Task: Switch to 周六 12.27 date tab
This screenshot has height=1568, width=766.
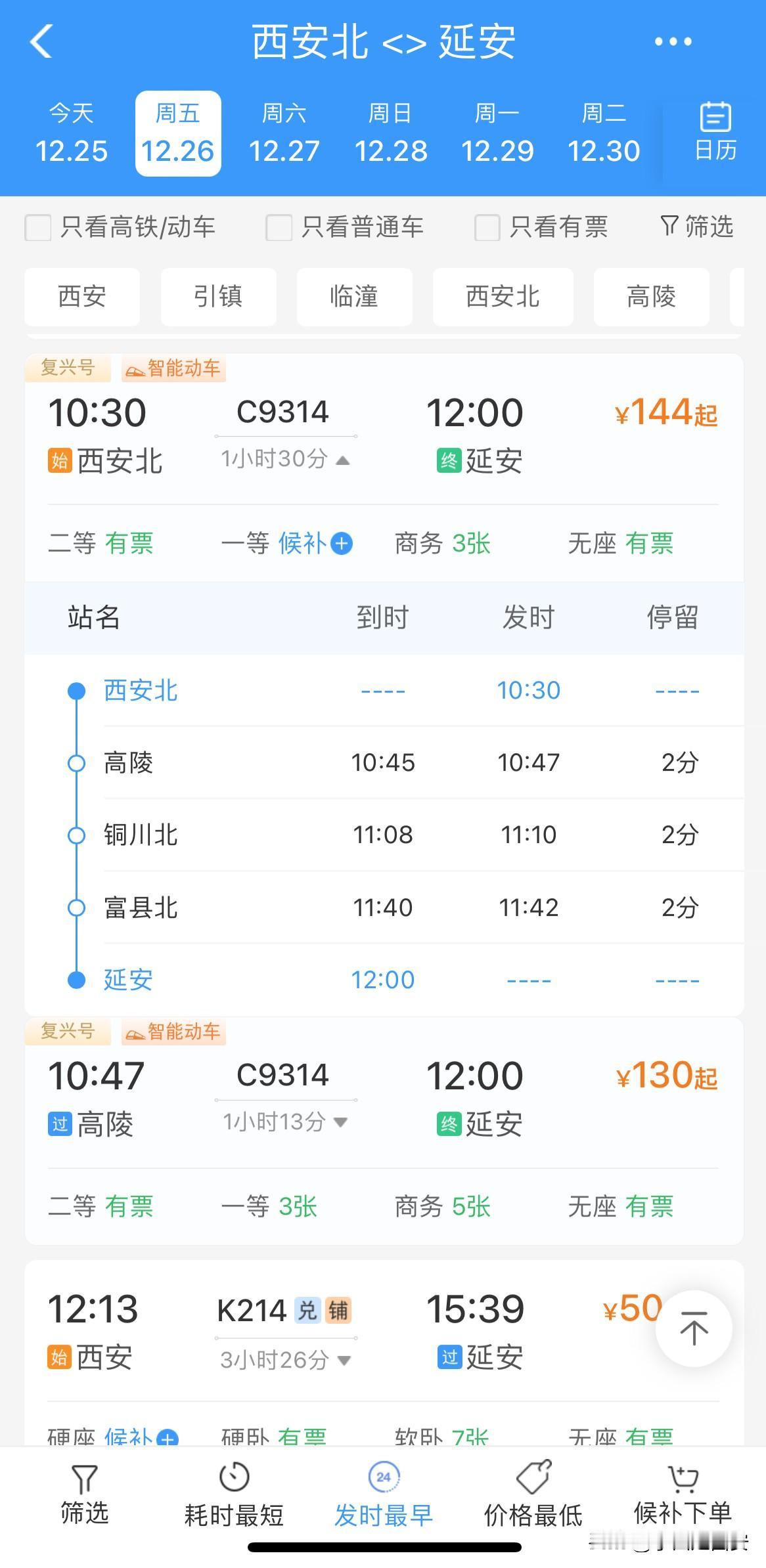Action: coord(282,131)
